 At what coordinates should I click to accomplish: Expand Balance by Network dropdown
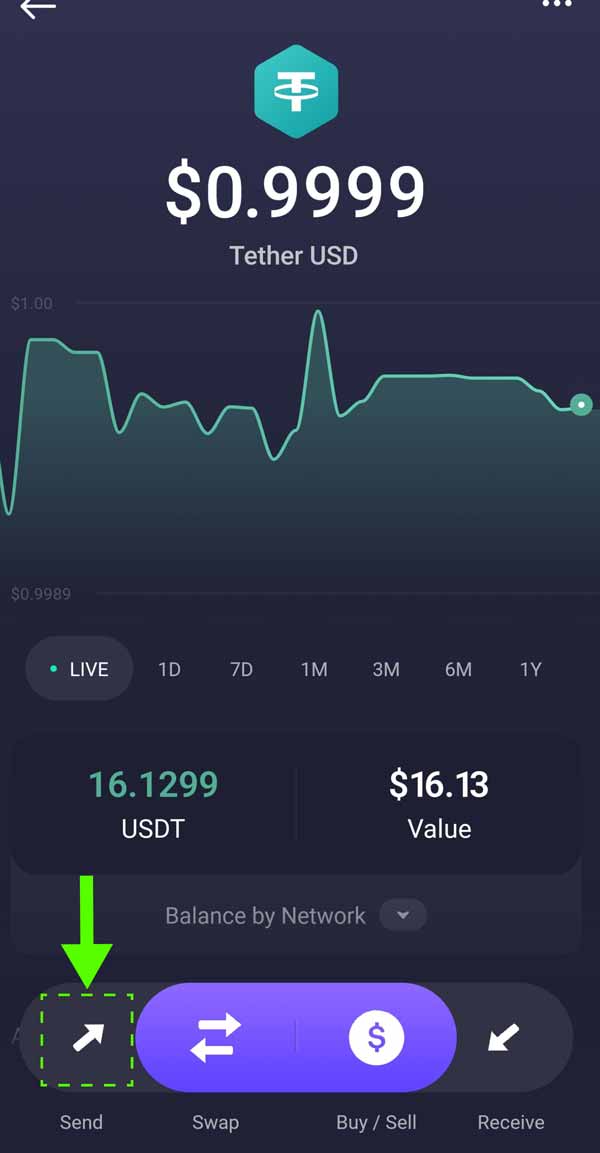(x=403, y=915)
